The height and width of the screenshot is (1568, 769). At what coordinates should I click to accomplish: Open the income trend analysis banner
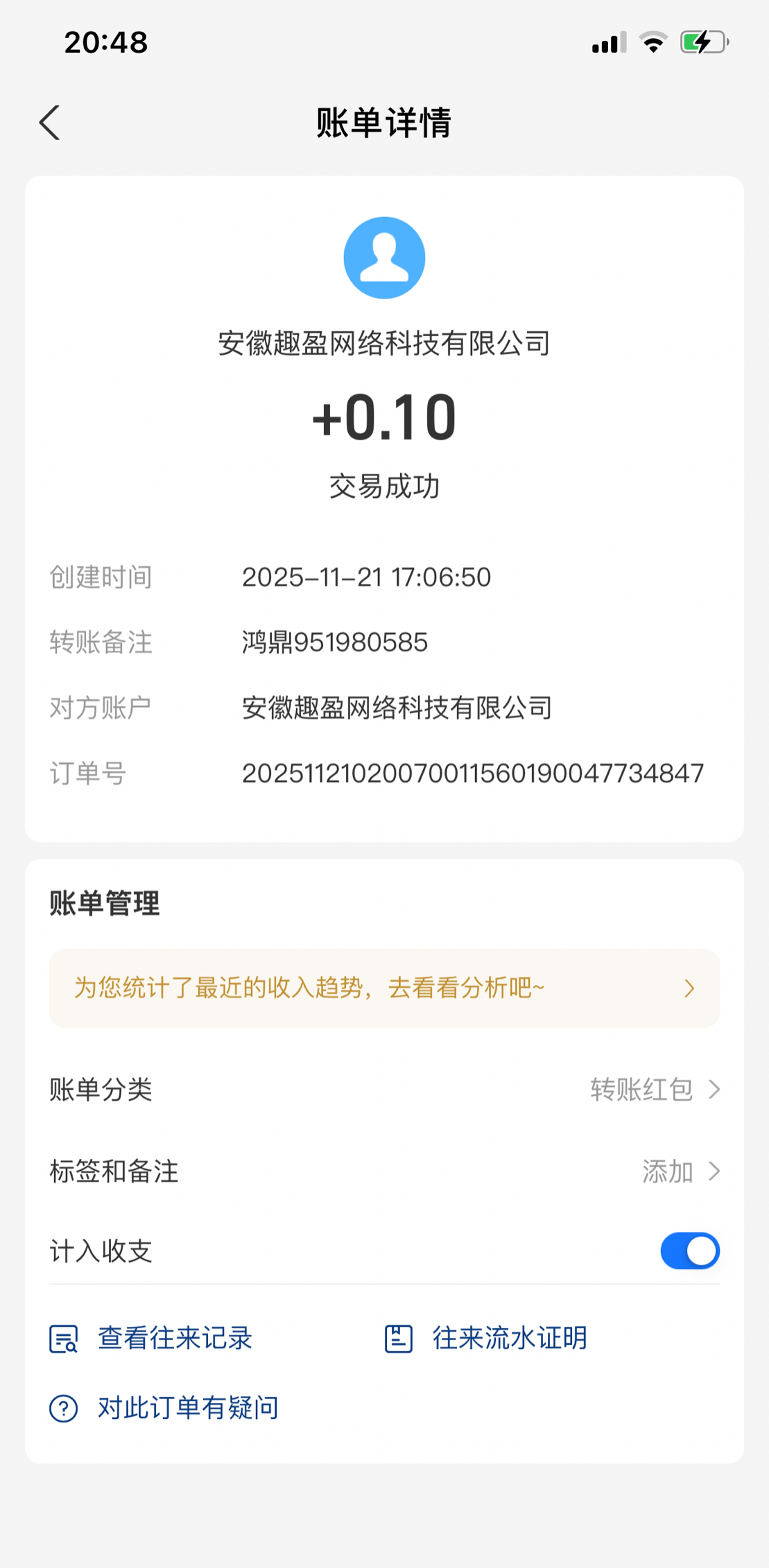[x=383, y=988]
